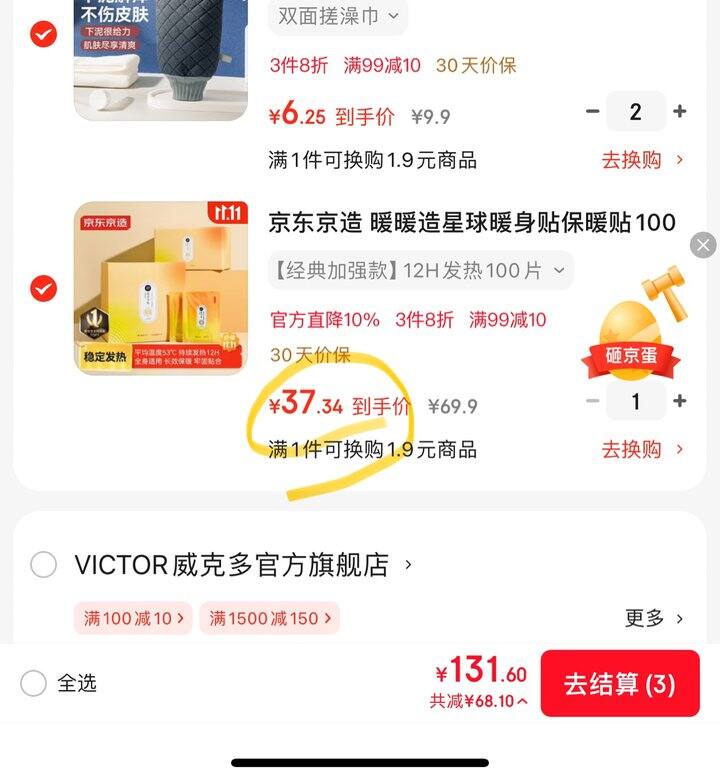
Task: Decrease 双面搓澡巾 quantity by one
Action: pyautogui.click(x=593, y=112)
